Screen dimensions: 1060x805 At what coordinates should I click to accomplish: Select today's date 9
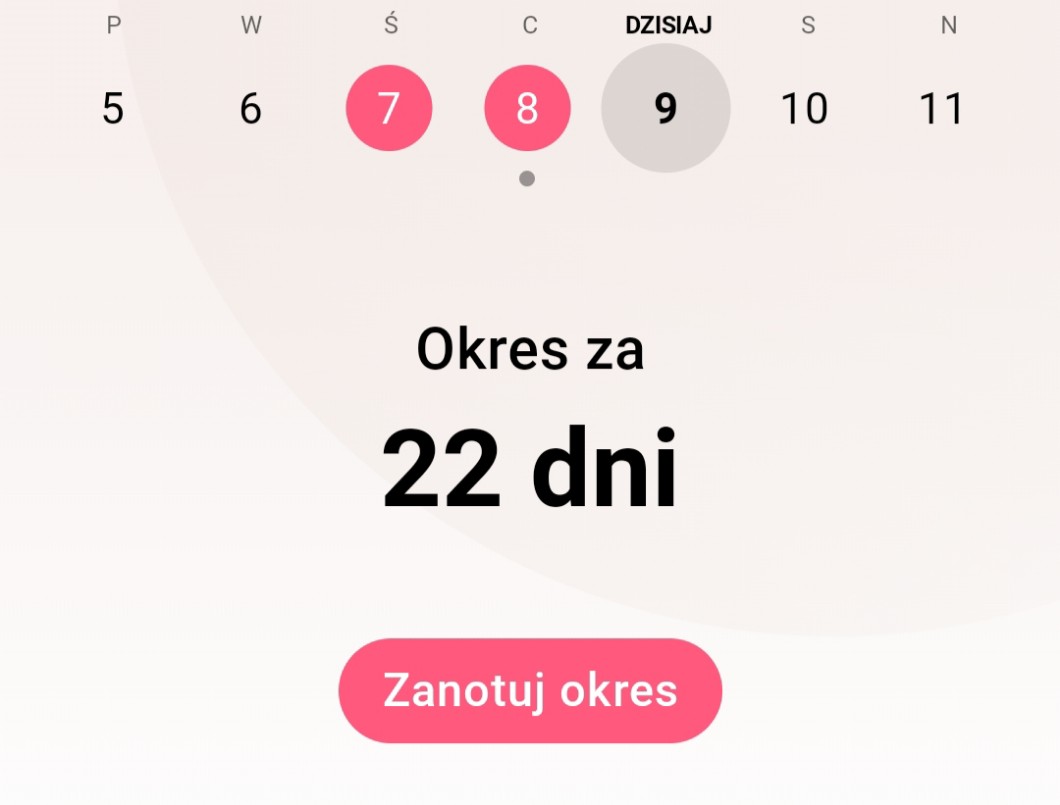point(666,108)
